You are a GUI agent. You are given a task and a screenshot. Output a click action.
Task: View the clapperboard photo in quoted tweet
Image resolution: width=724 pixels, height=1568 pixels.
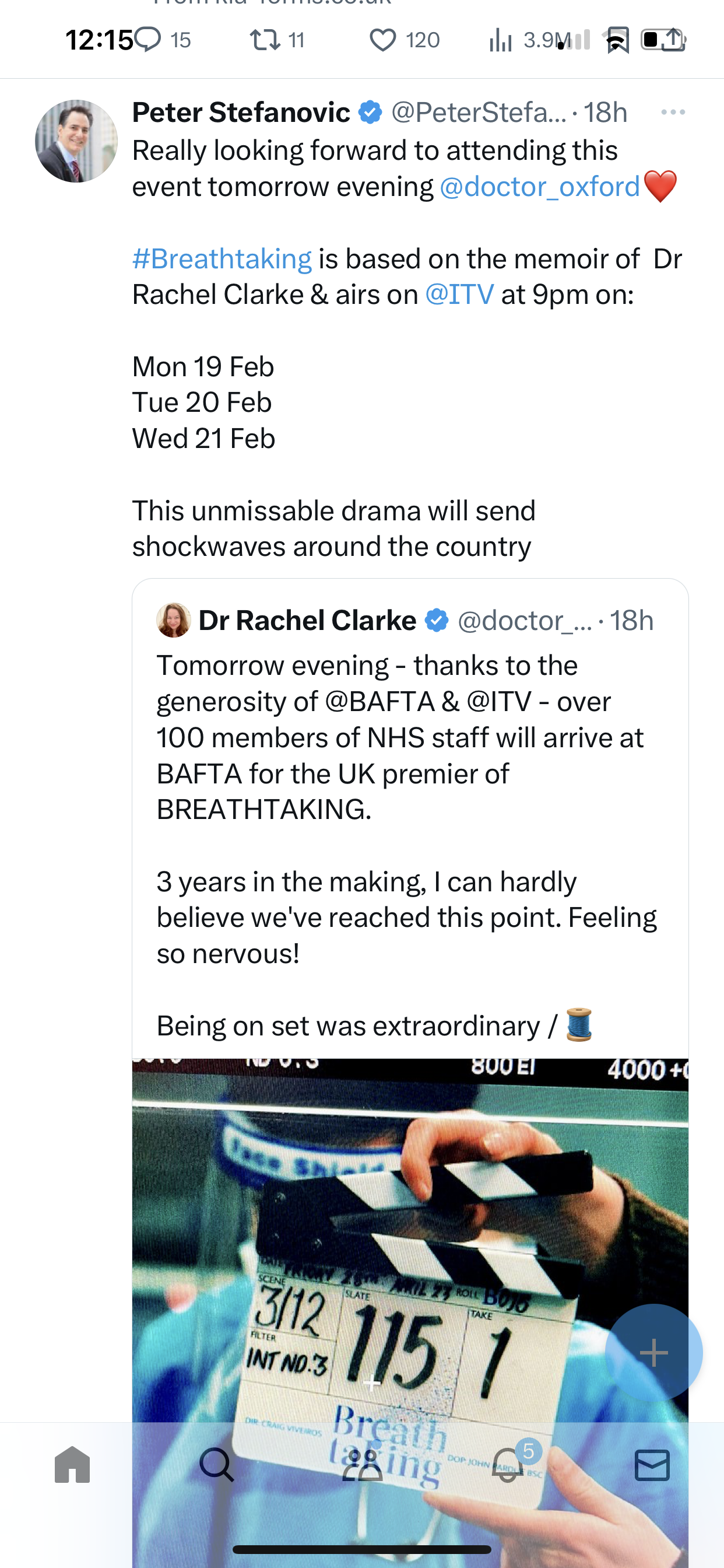[410, 1308]
